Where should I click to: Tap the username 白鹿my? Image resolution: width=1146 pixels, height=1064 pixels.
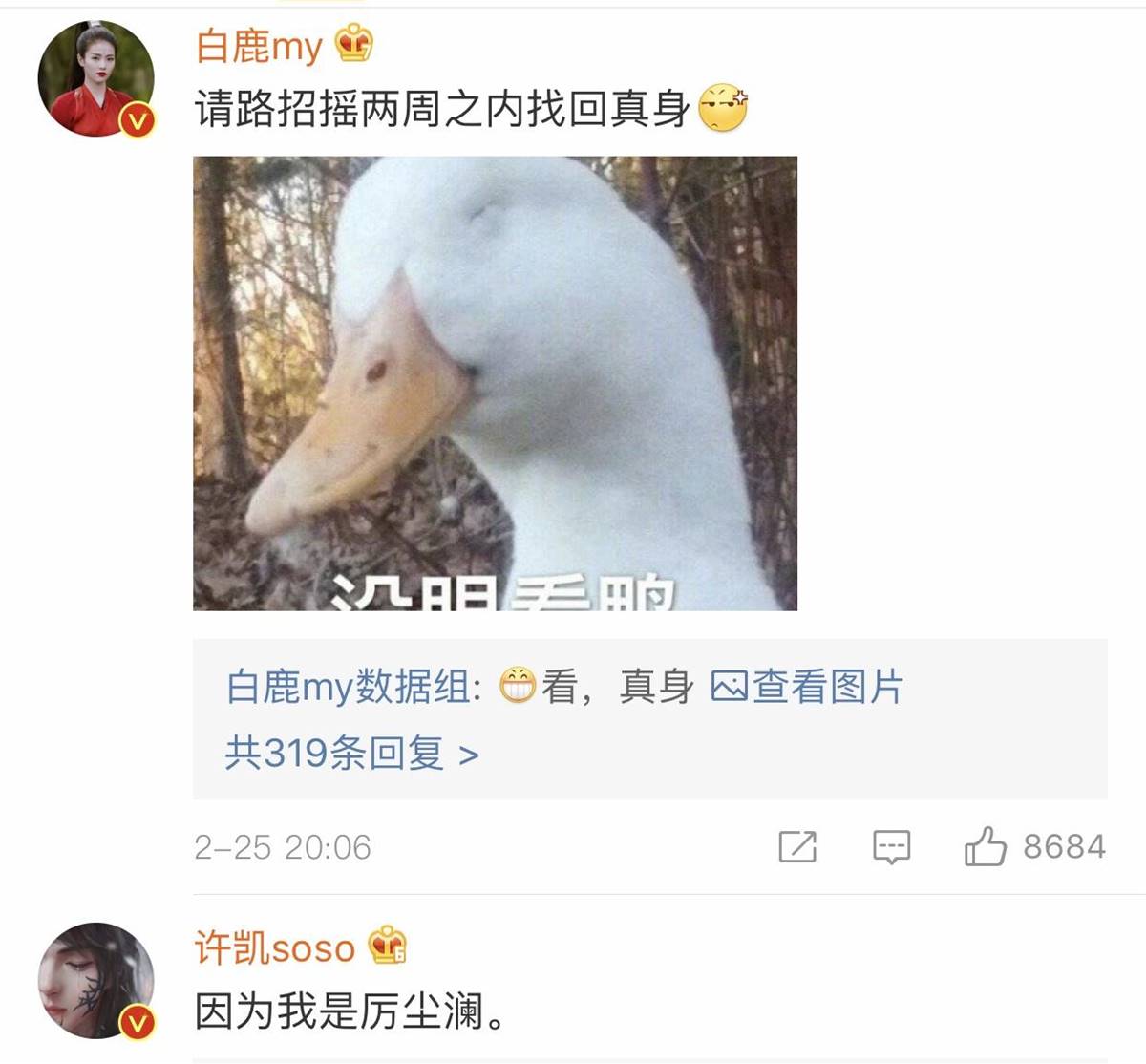coord(259,45)
